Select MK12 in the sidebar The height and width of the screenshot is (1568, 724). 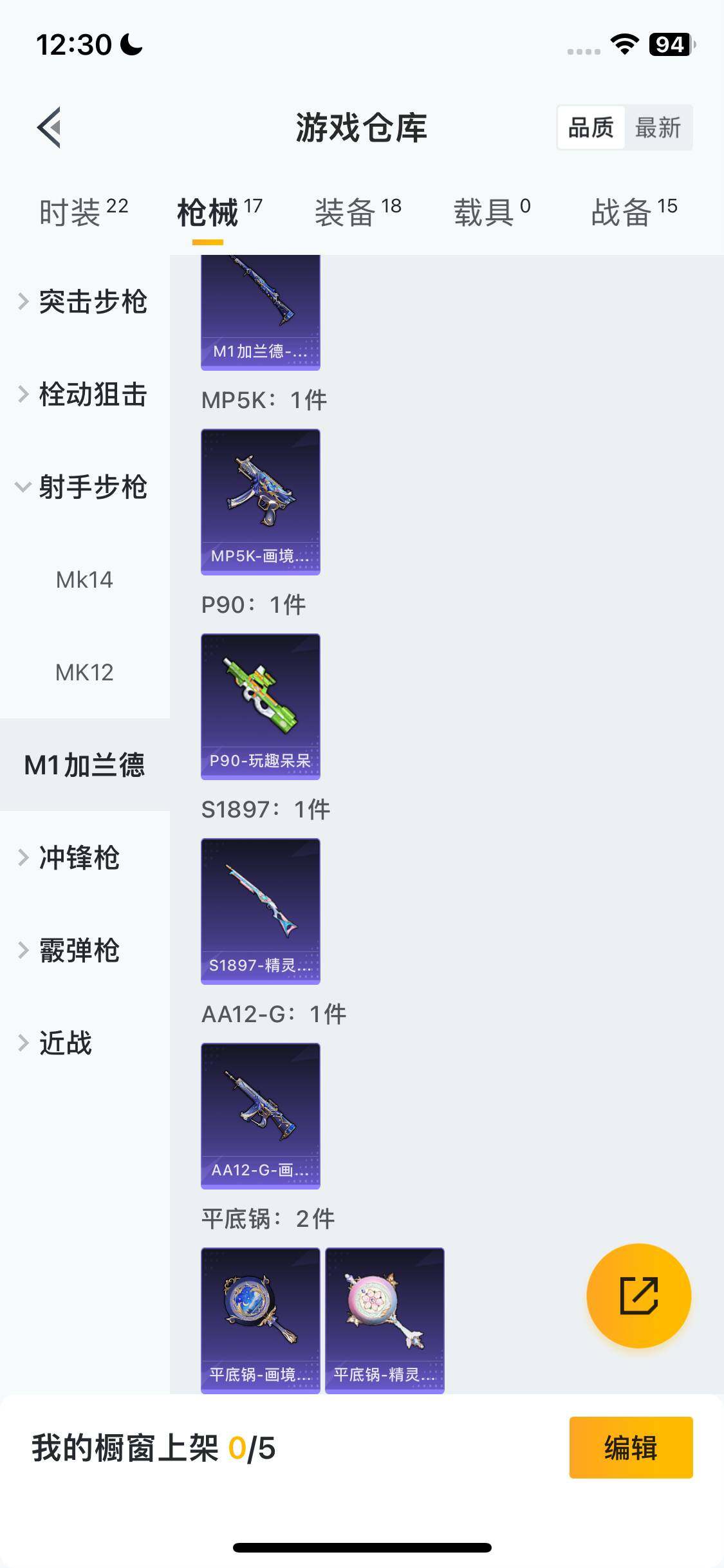point(84,673)
